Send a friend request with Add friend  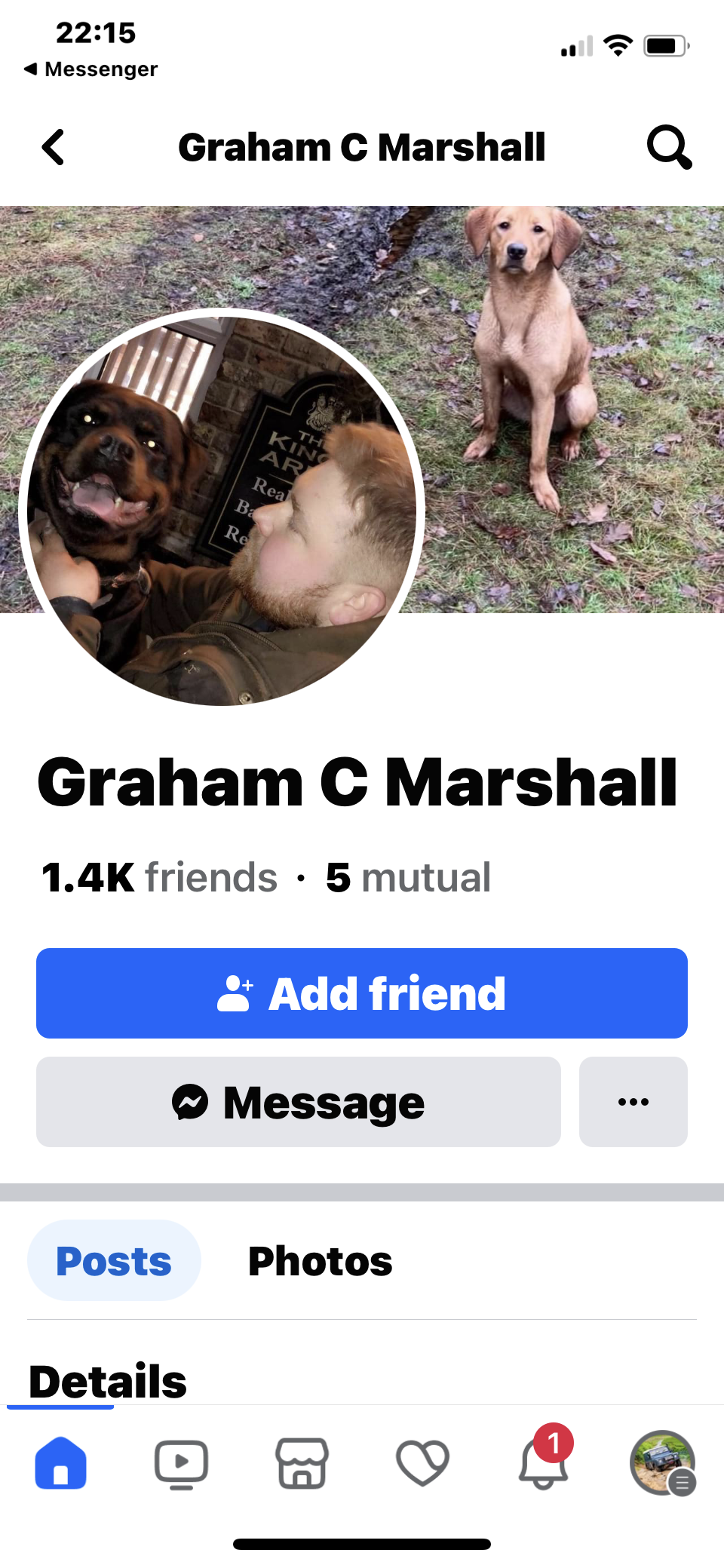362,993
